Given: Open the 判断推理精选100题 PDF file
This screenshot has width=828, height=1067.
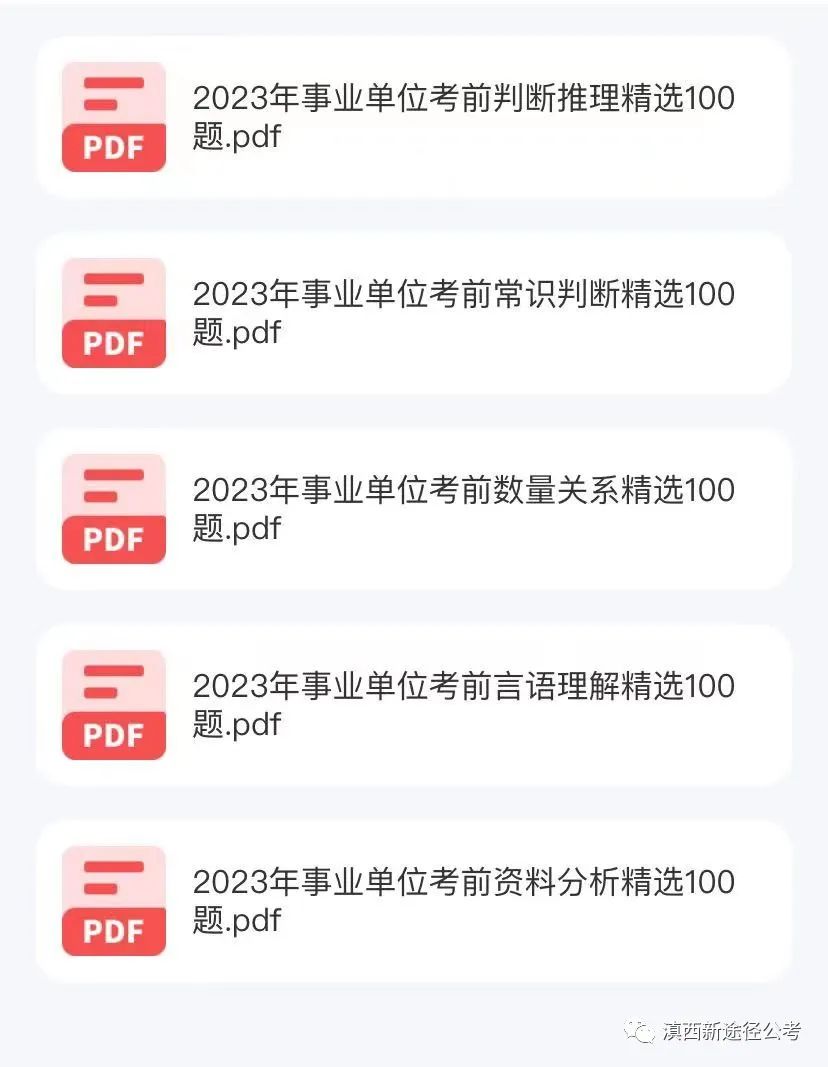Looking at the screenshot, I should tap(413, 117).
